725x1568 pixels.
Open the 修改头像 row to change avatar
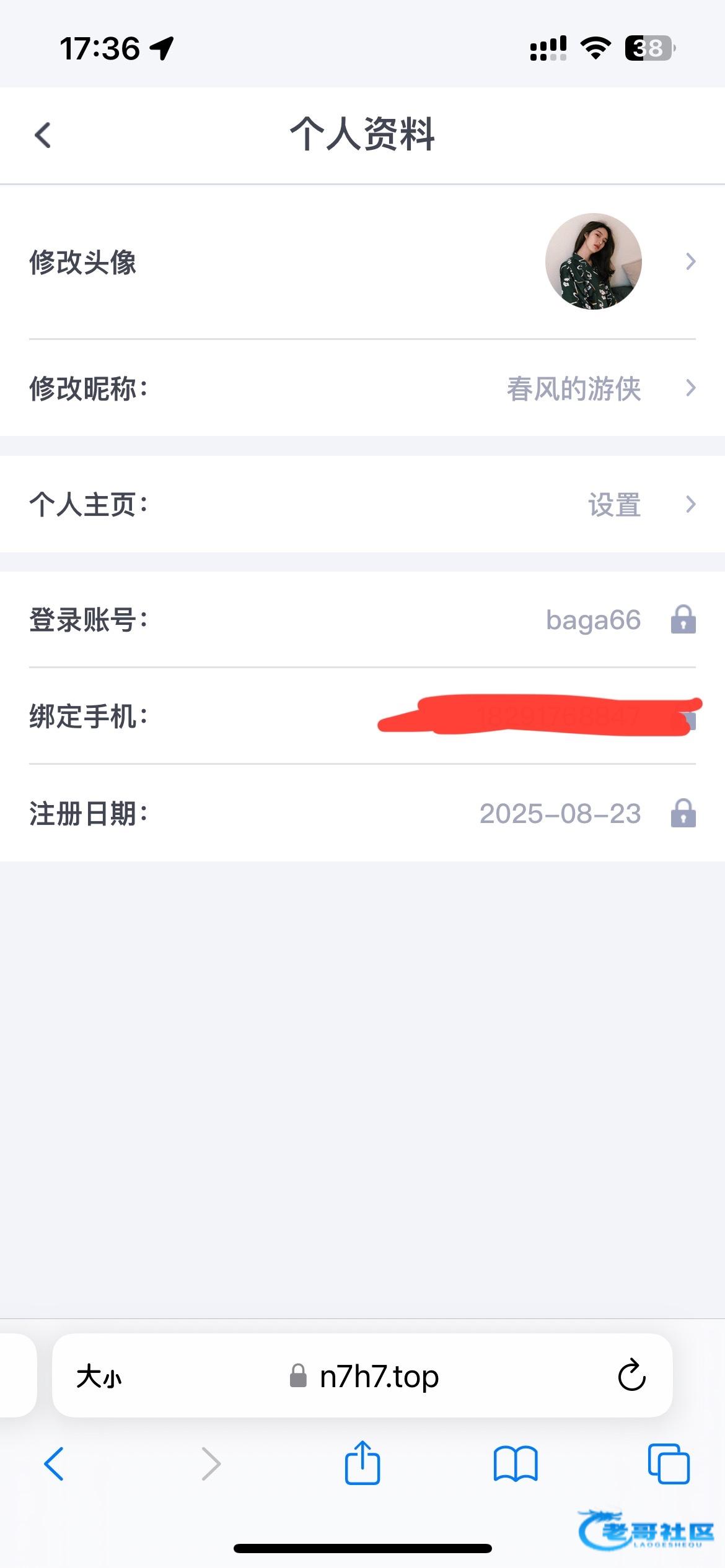coord(362,262)
